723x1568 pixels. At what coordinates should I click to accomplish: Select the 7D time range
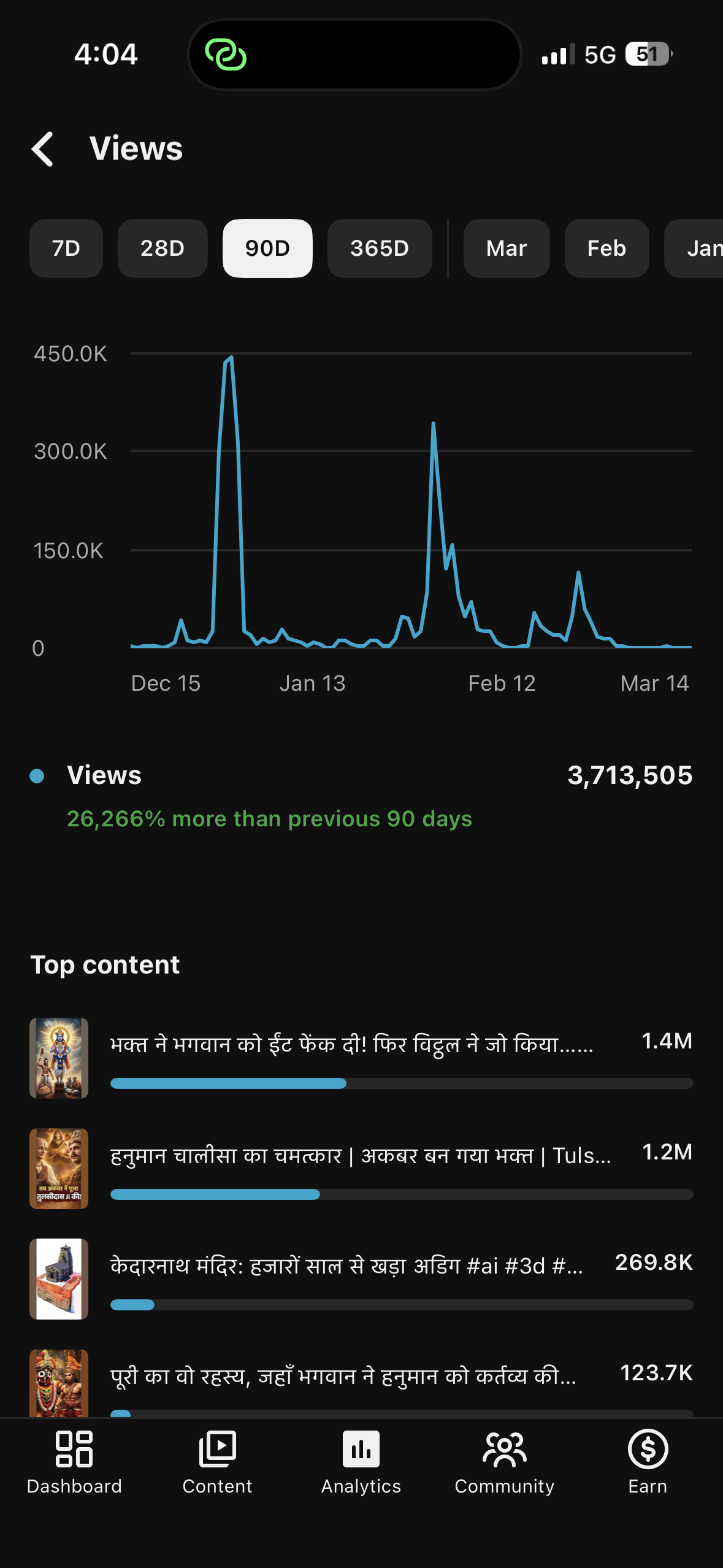[x=66, y=248]
